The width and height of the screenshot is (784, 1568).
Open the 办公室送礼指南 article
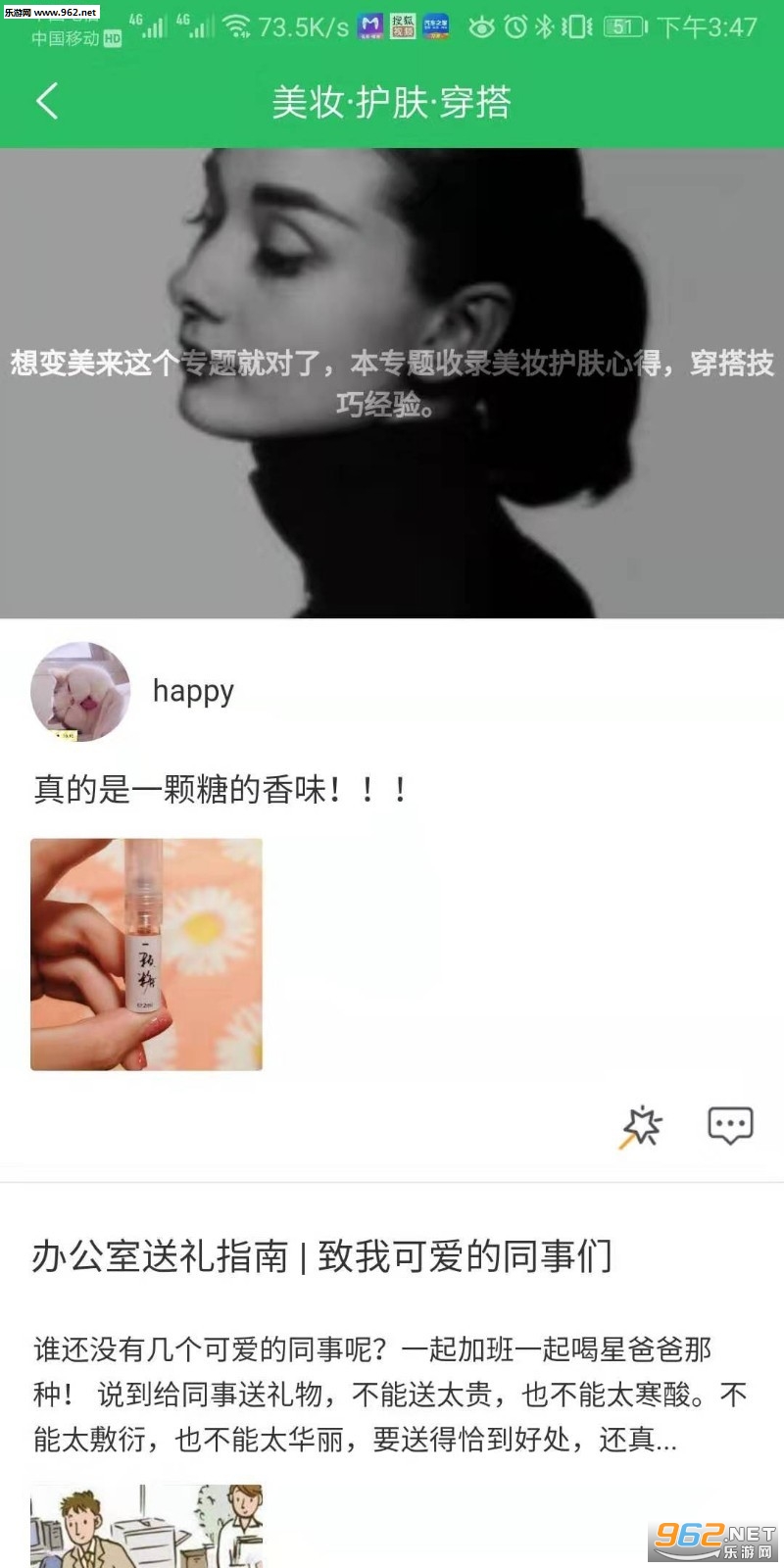click(x=321, y=1255)
